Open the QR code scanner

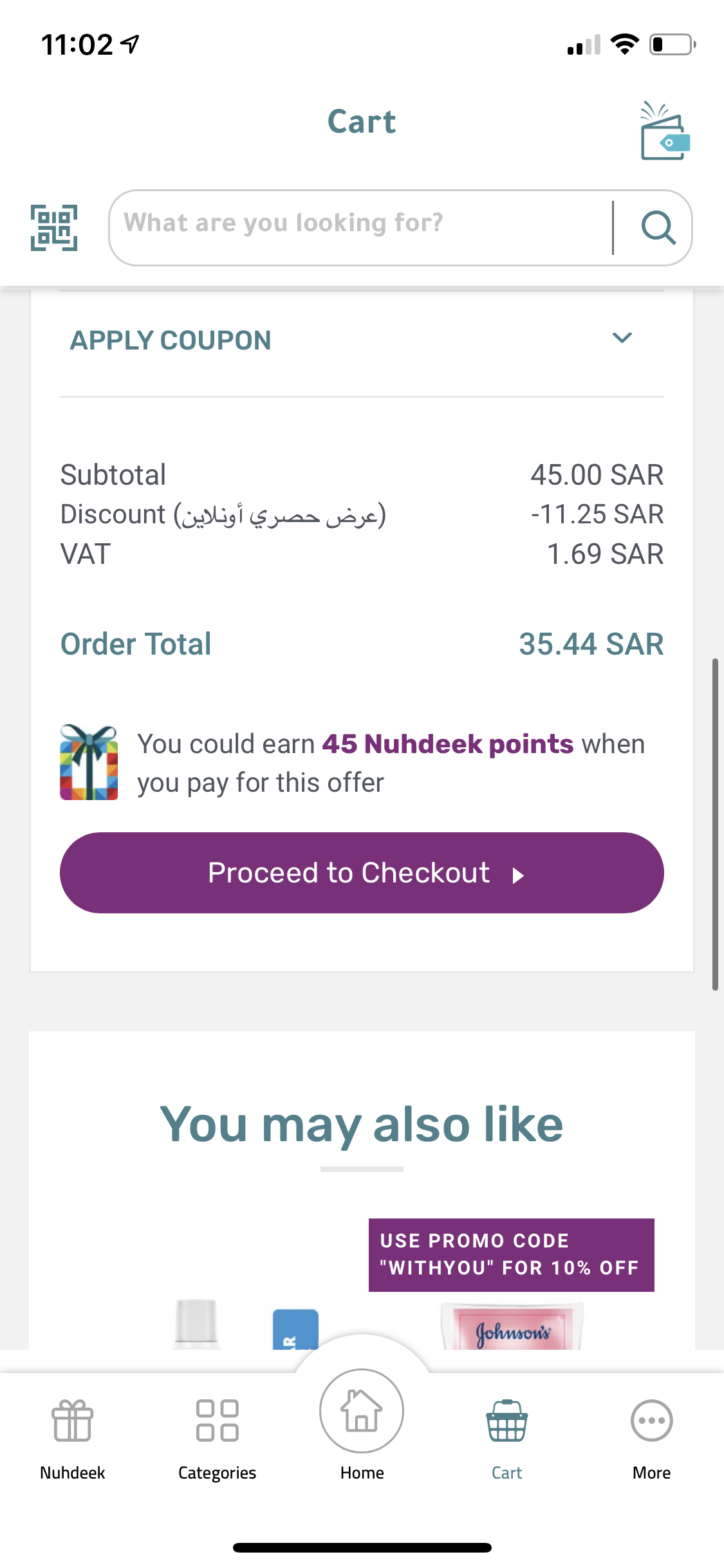[54, 228]
